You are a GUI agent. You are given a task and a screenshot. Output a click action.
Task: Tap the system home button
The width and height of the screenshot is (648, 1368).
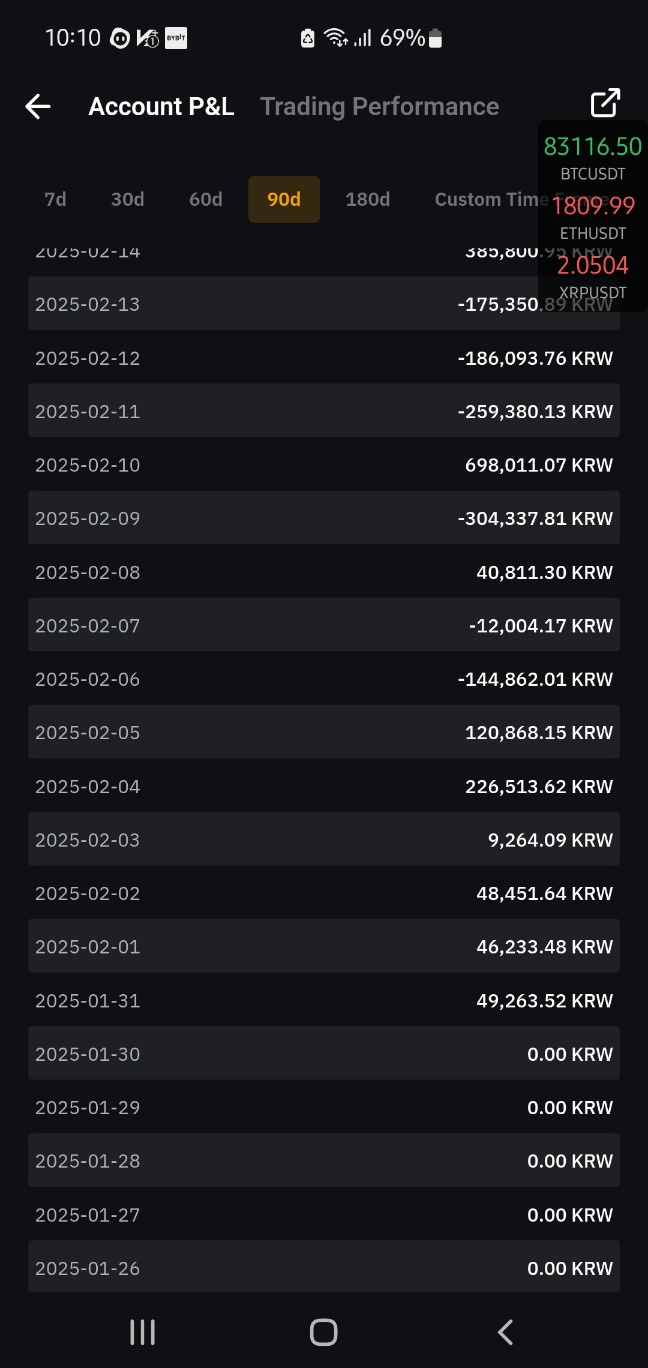point(324,1331)
